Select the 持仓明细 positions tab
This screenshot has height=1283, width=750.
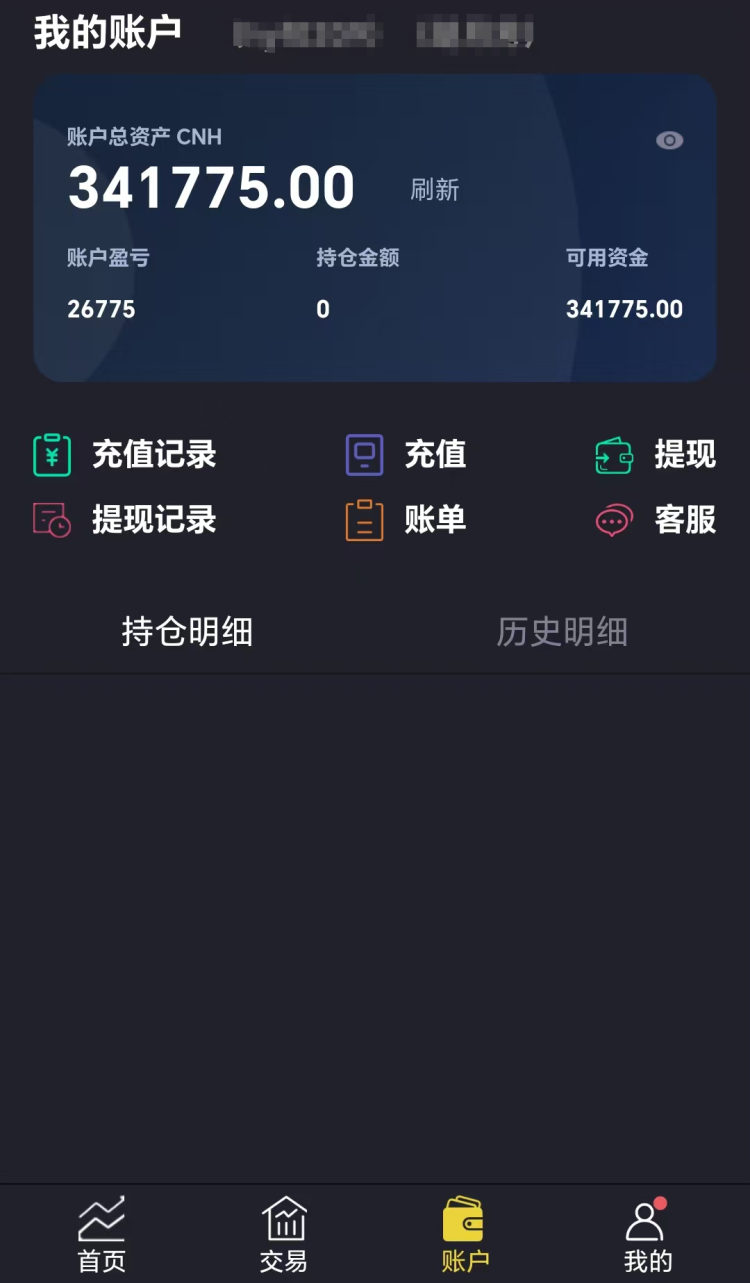click(187, 632)
